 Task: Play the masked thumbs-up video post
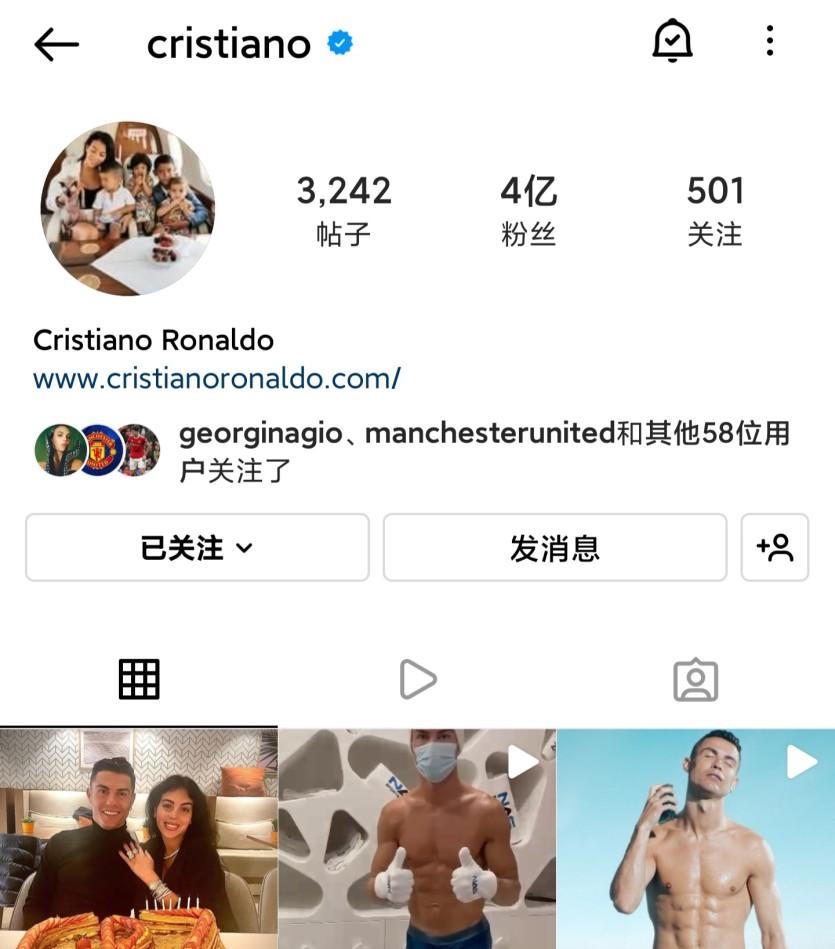(416, 840)
